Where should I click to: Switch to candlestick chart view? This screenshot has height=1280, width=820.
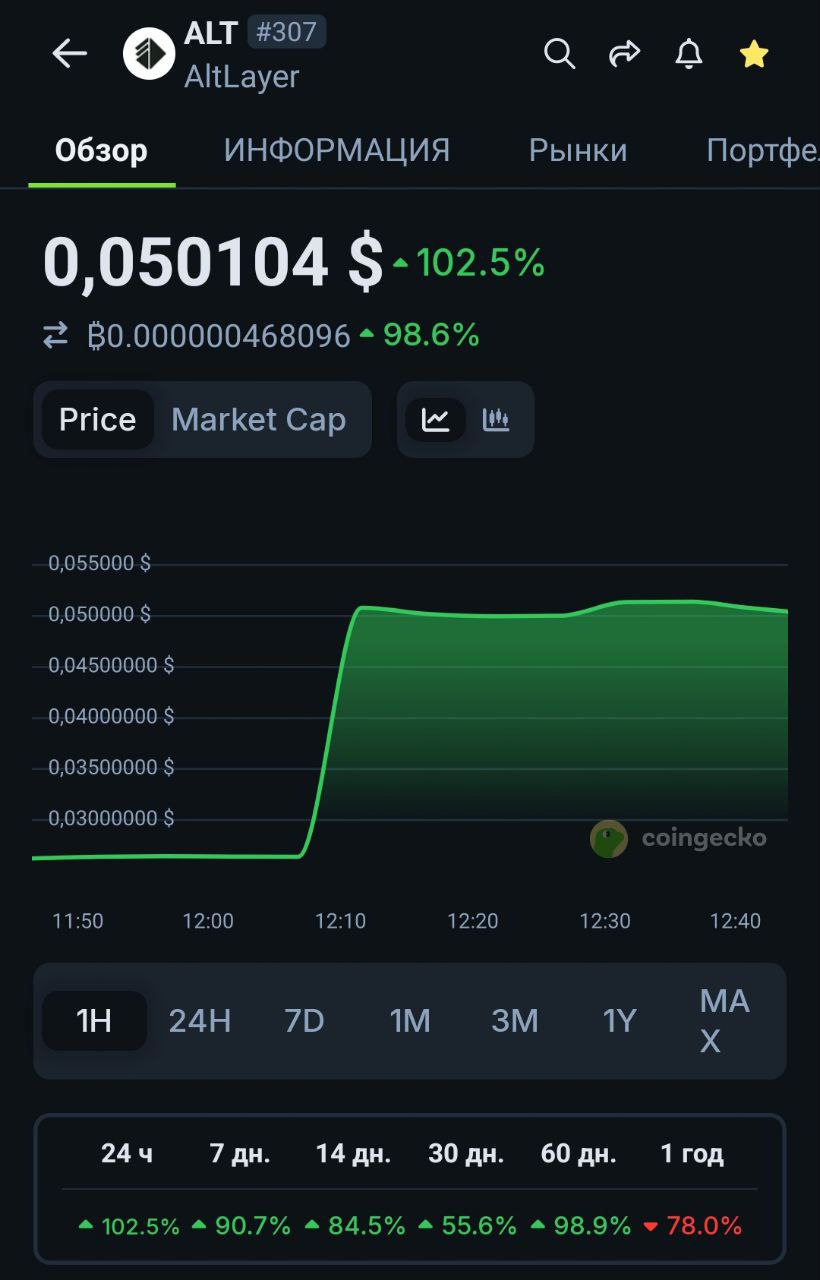click(496, 419)
